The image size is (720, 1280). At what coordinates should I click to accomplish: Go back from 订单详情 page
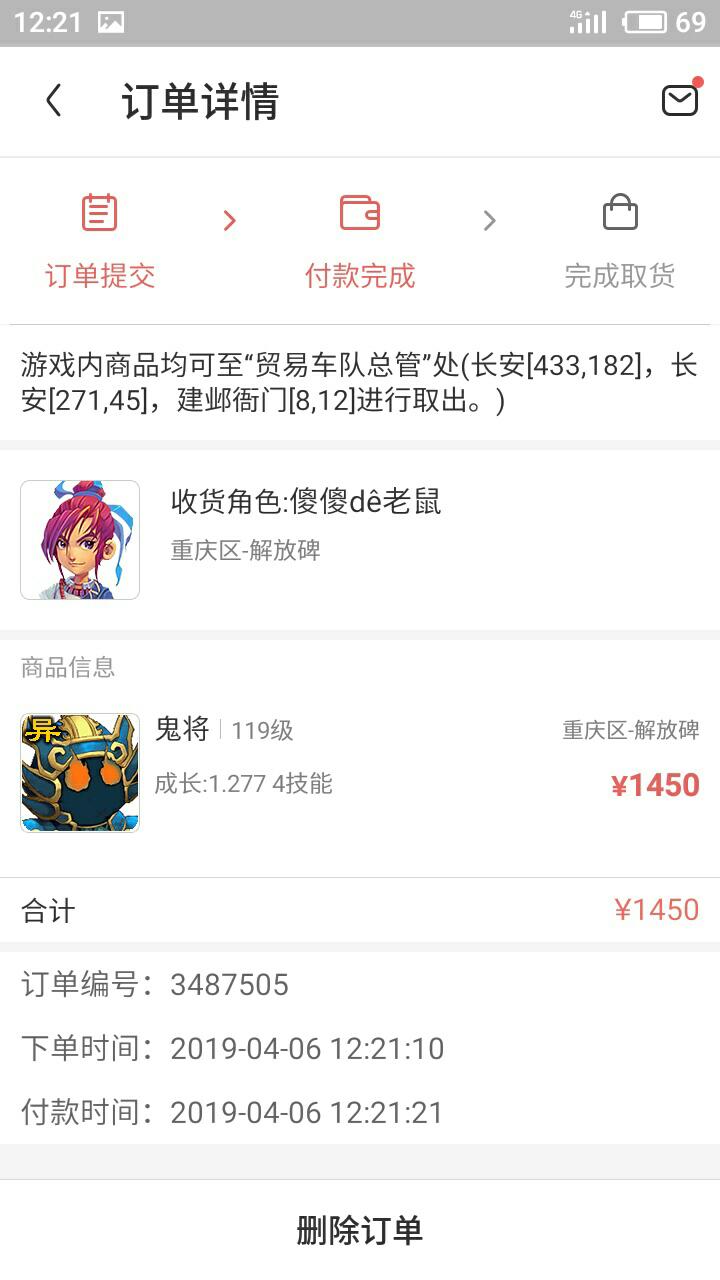point(54,101)
